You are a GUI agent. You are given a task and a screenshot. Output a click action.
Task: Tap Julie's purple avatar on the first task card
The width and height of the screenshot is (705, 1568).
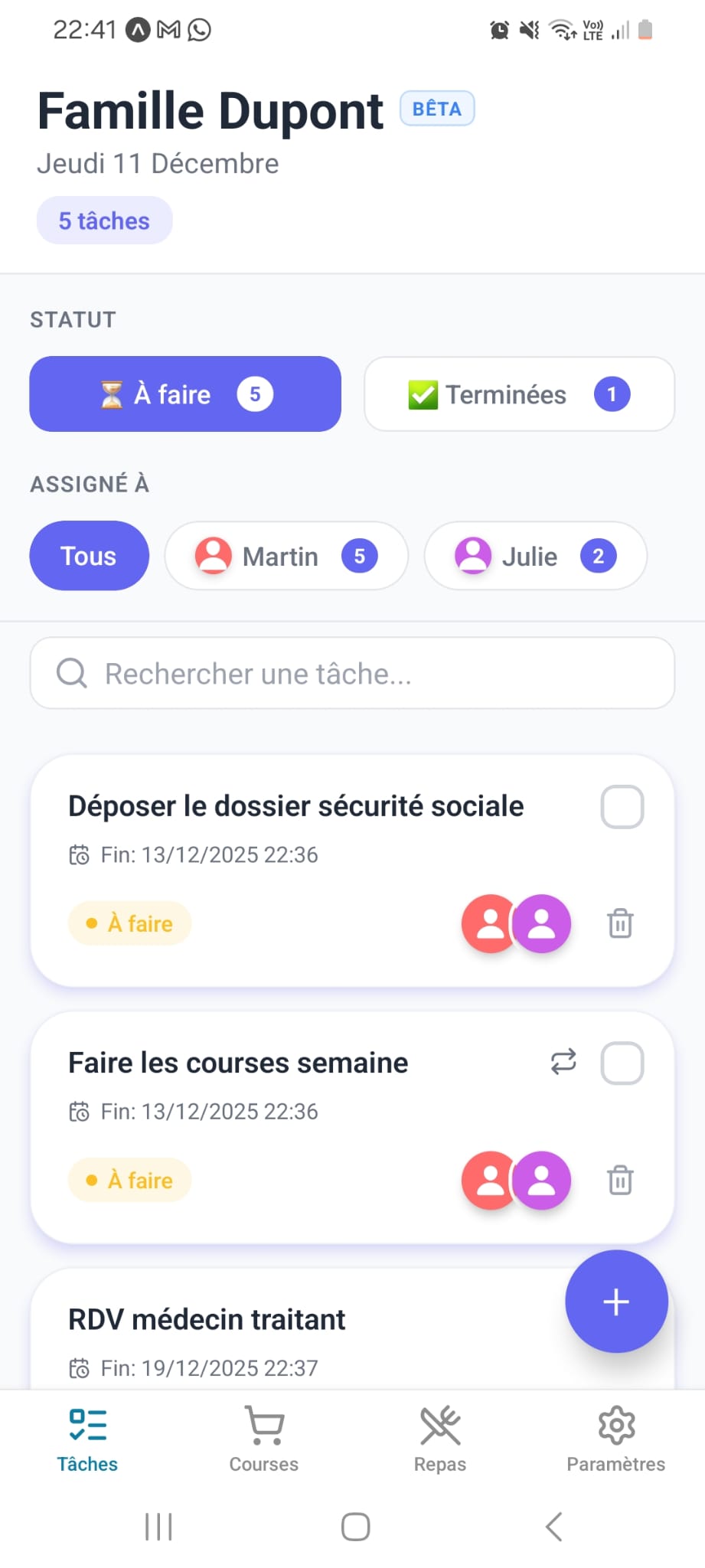pyautogui.click(x=543, y=924)
